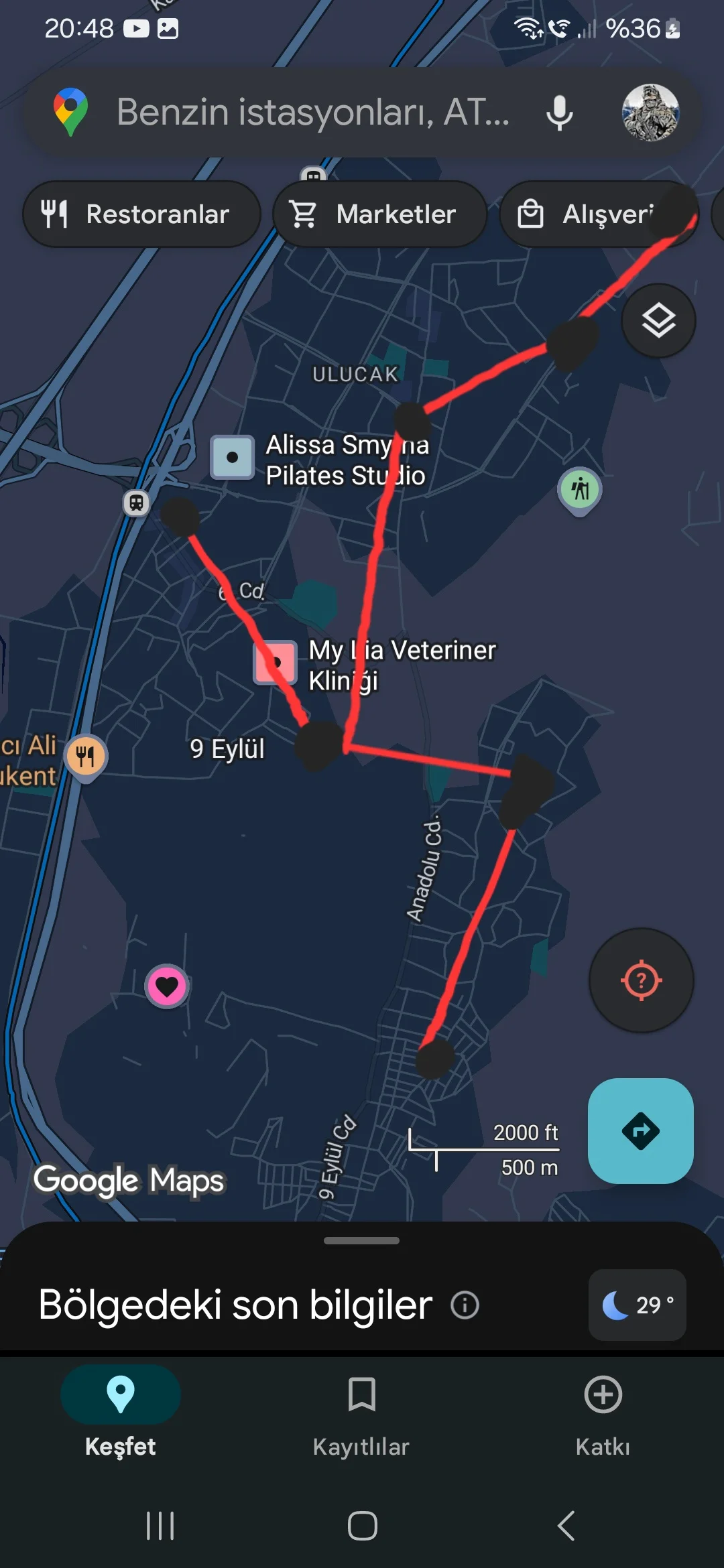Image resolution: width=724 pixels, height=1568 pixels.
Task: Tap the pink heart saved place pin
Action: pyautogui.click(x=166, y=985)
